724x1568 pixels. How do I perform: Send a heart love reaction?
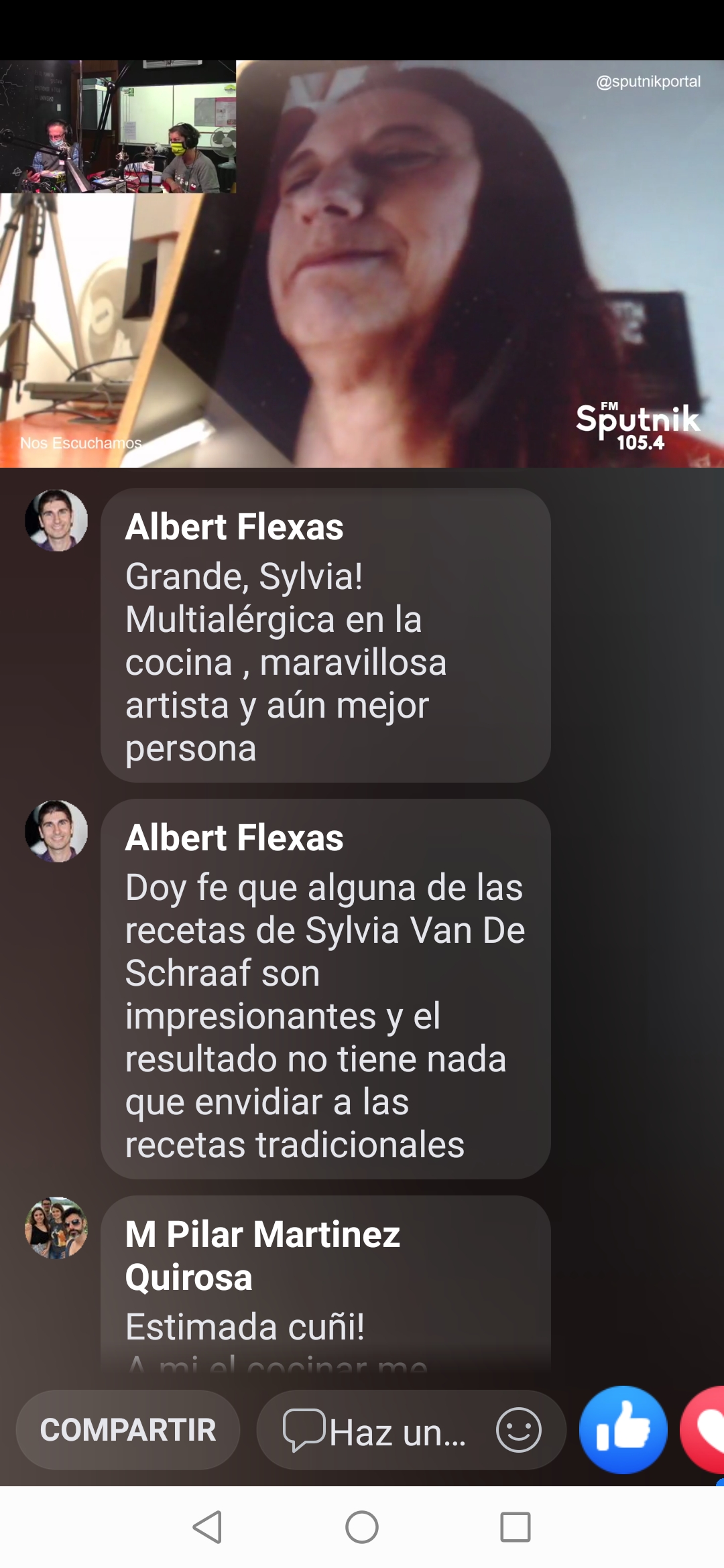click(x=704, y=1430)
